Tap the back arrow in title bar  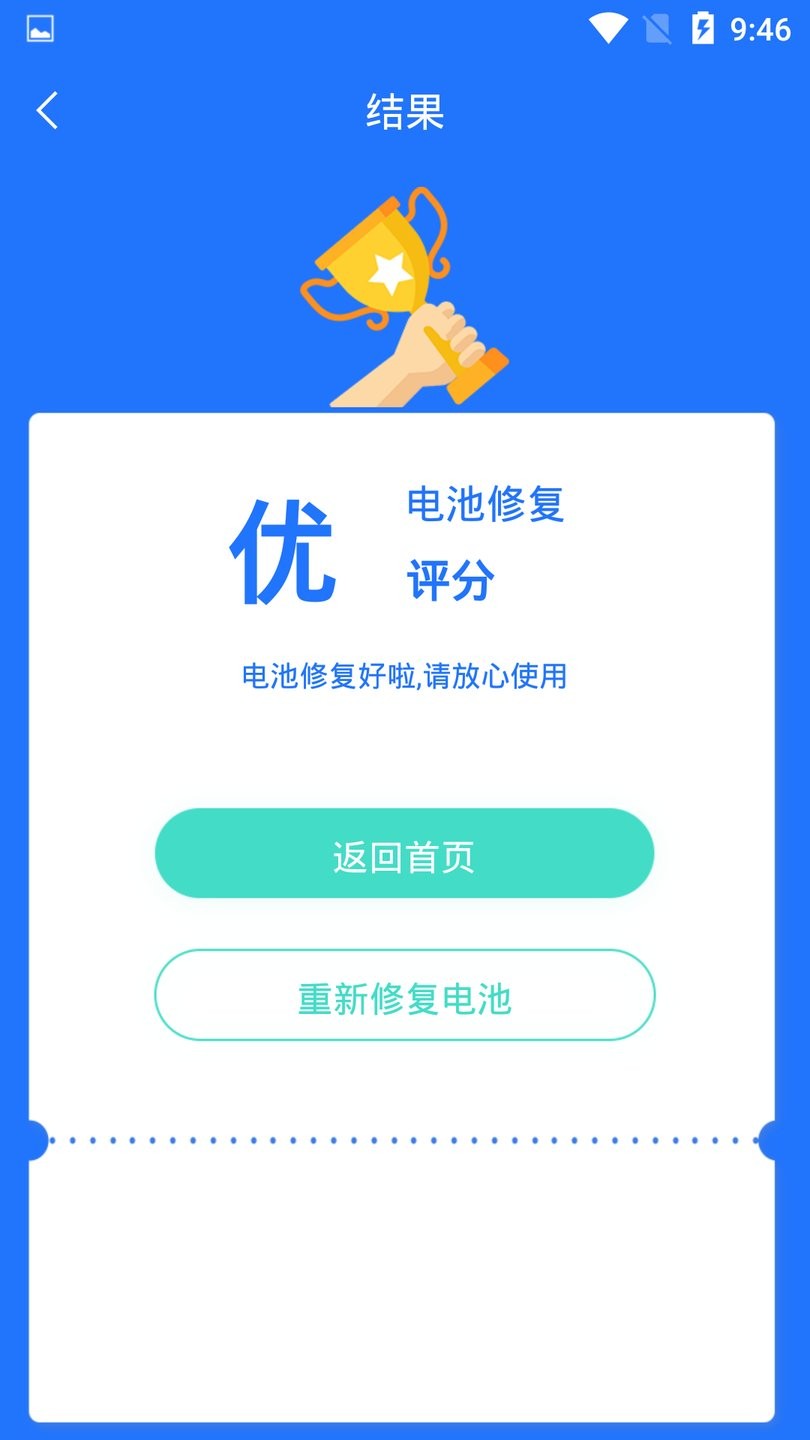coord(46,110)
